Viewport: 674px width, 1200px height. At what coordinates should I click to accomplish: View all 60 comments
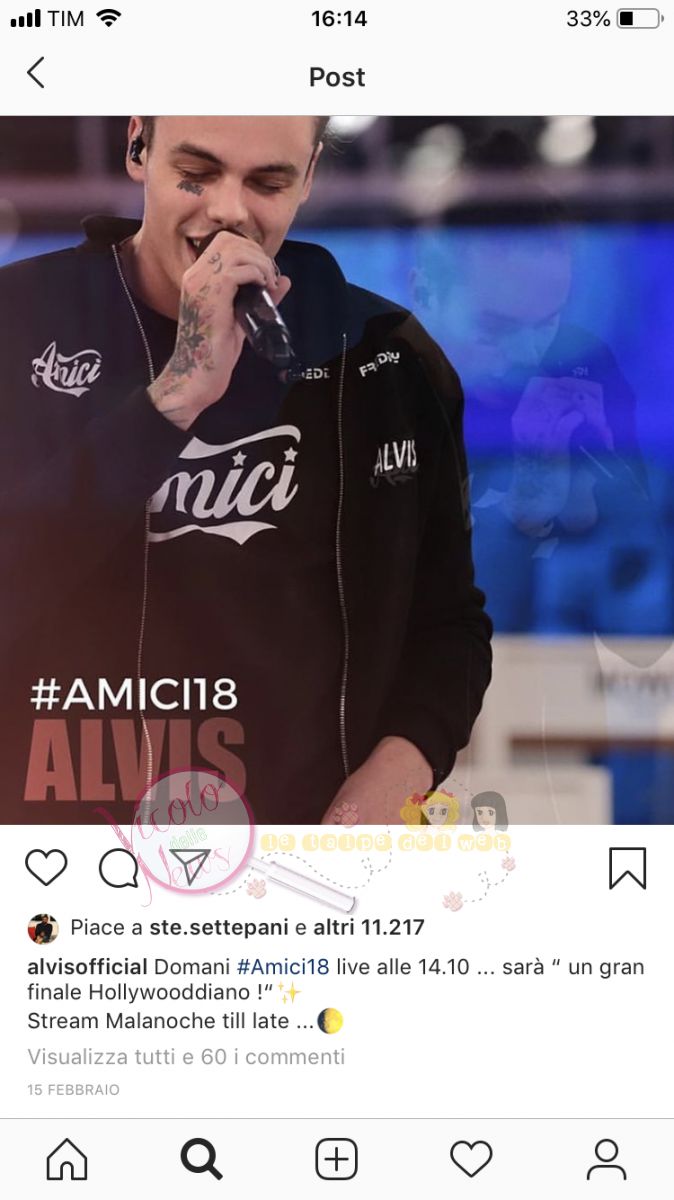pos(186,1056)
